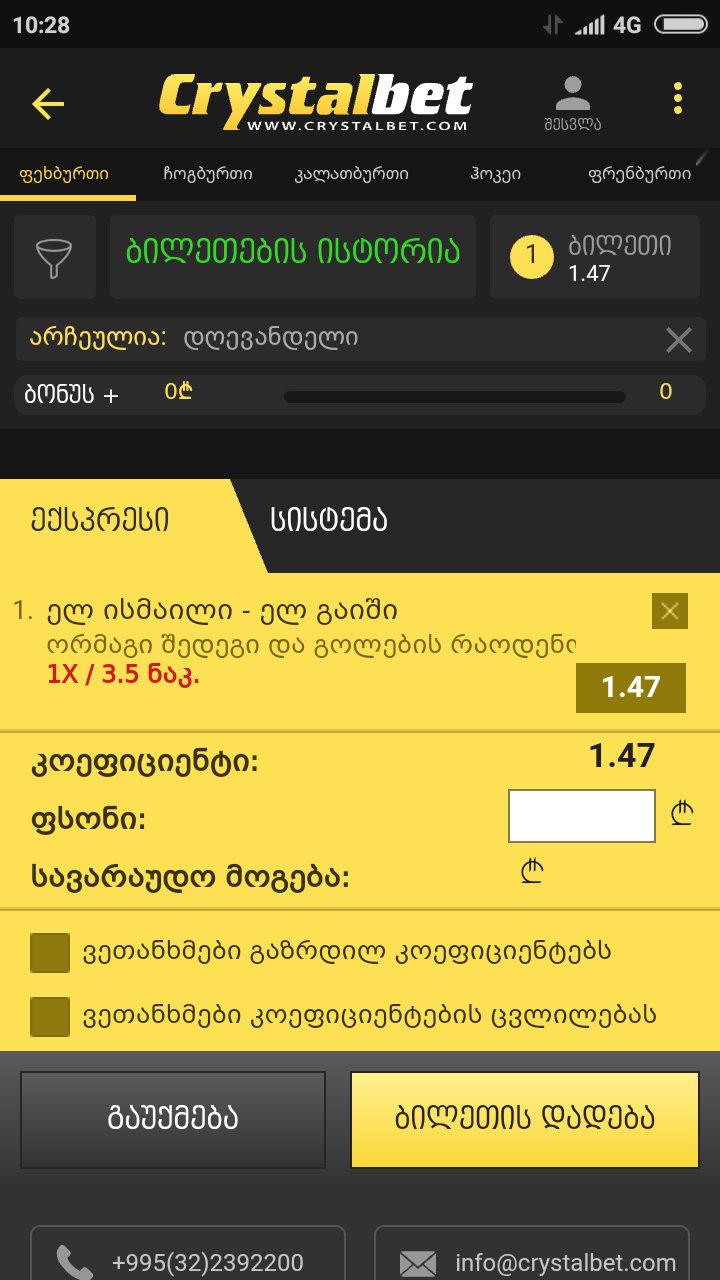Viewport: 720px width, 1280px height.
Task: Switch to the სისტემა bet tab
Action: (328, 520)
